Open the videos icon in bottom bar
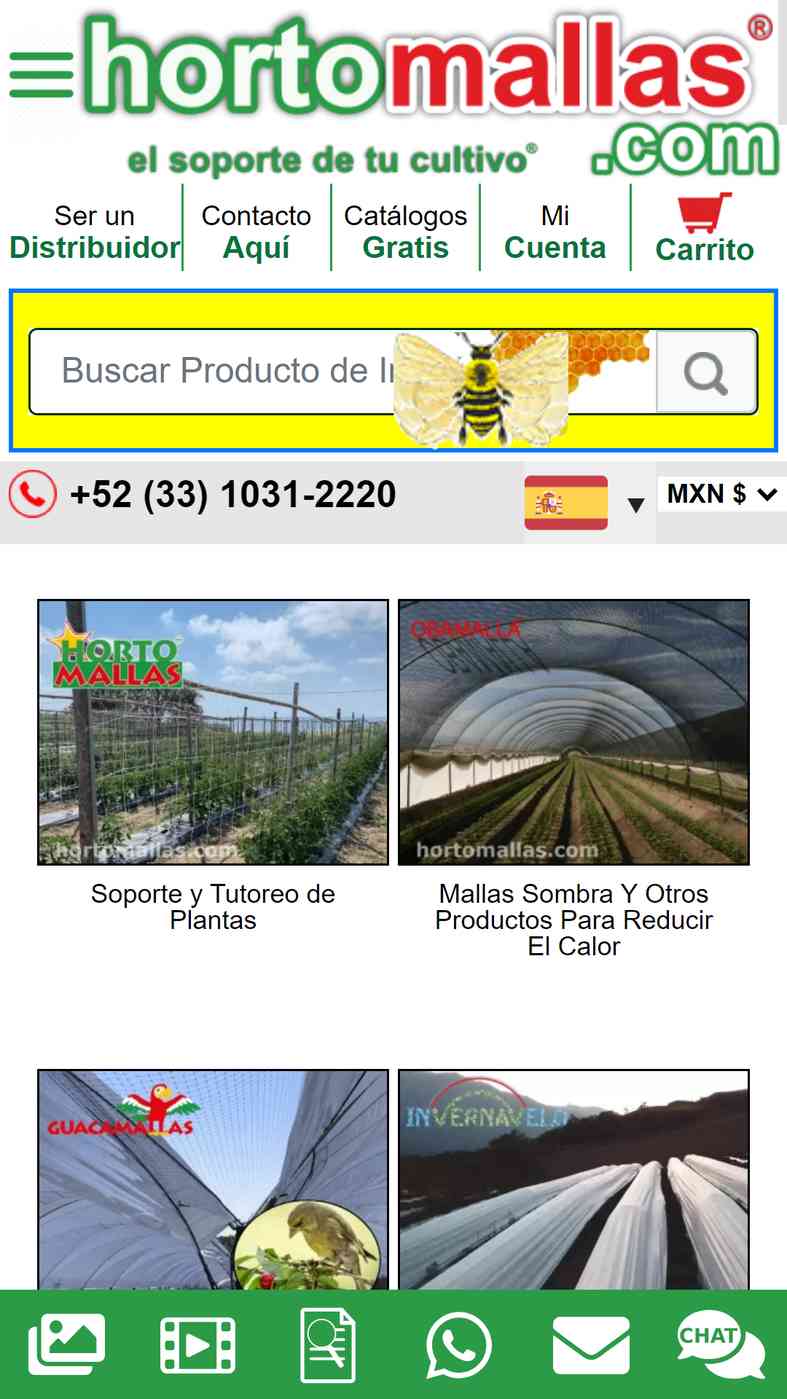The width and height of the screenshot is (787, 1399). pyautogui.click(x=198, y=1345)
